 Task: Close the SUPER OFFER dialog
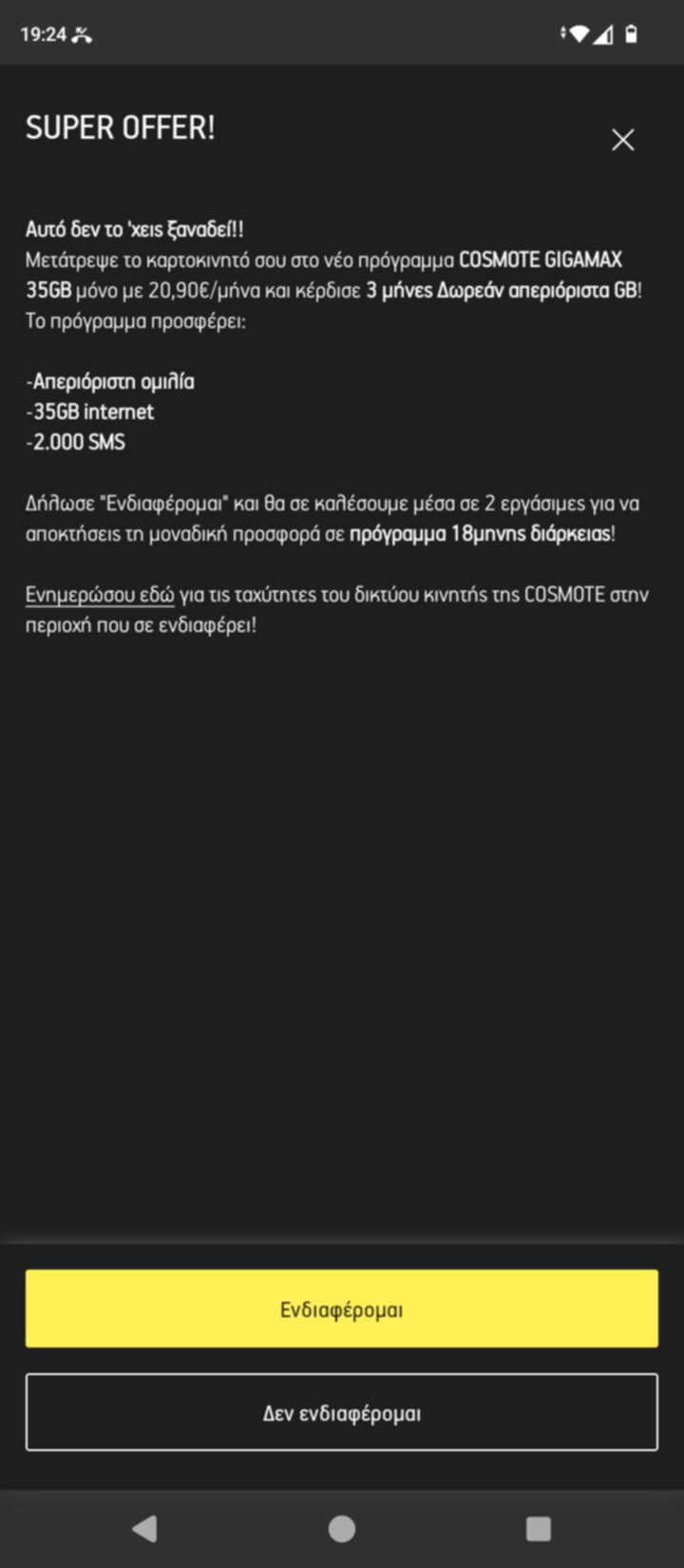coord(622,141)
